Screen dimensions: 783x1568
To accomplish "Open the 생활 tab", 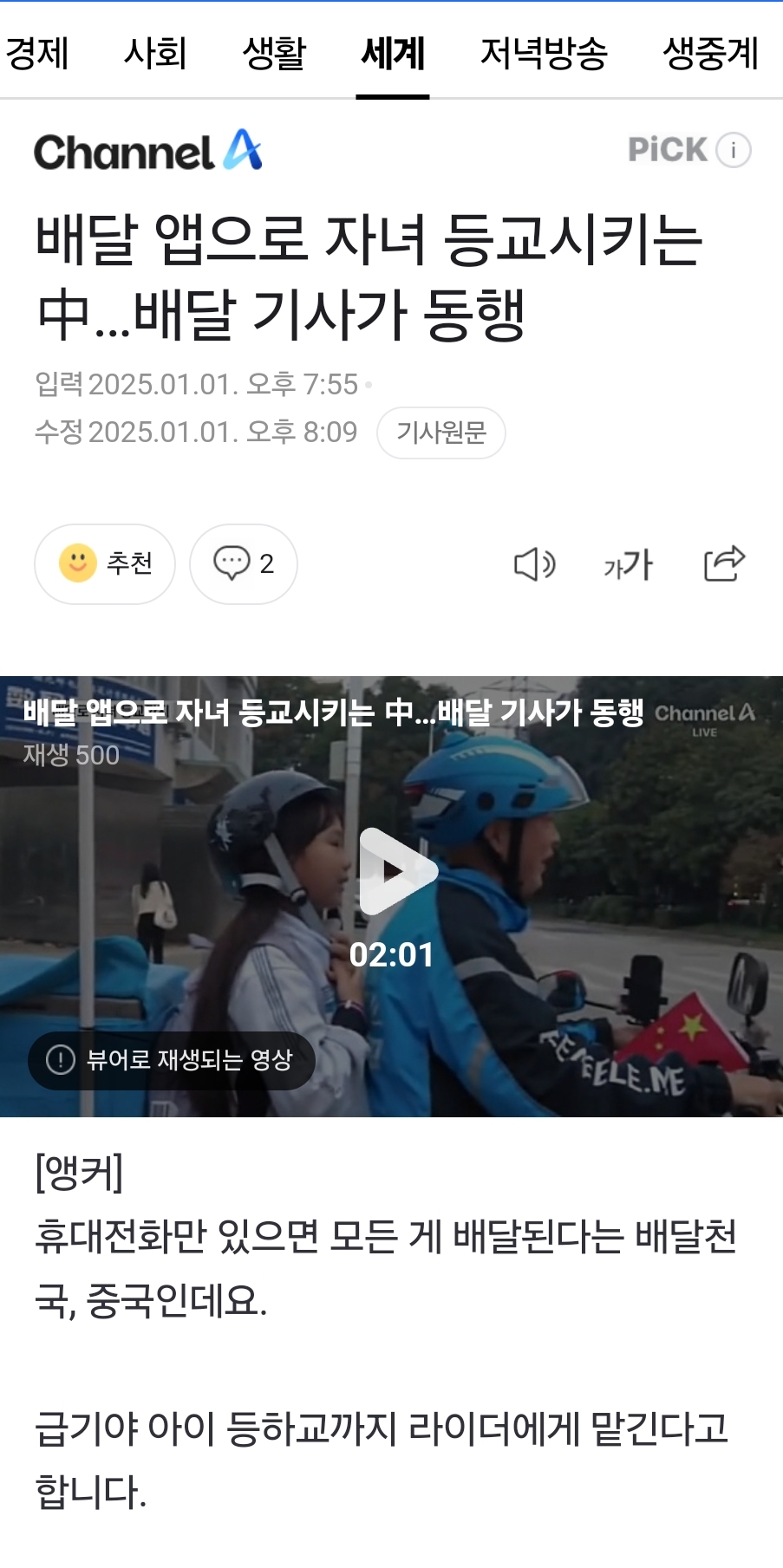I will [x=274, y=54].
